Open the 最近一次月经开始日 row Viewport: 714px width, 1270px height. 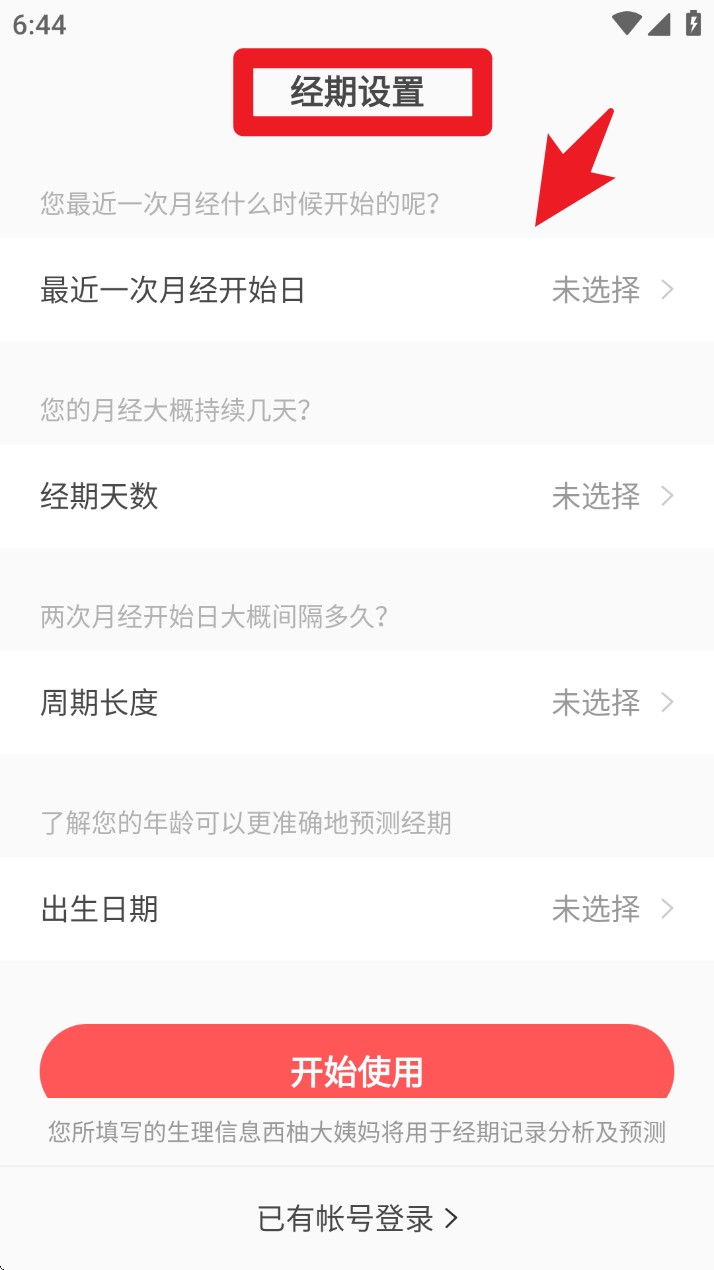[x=356, y=290]
